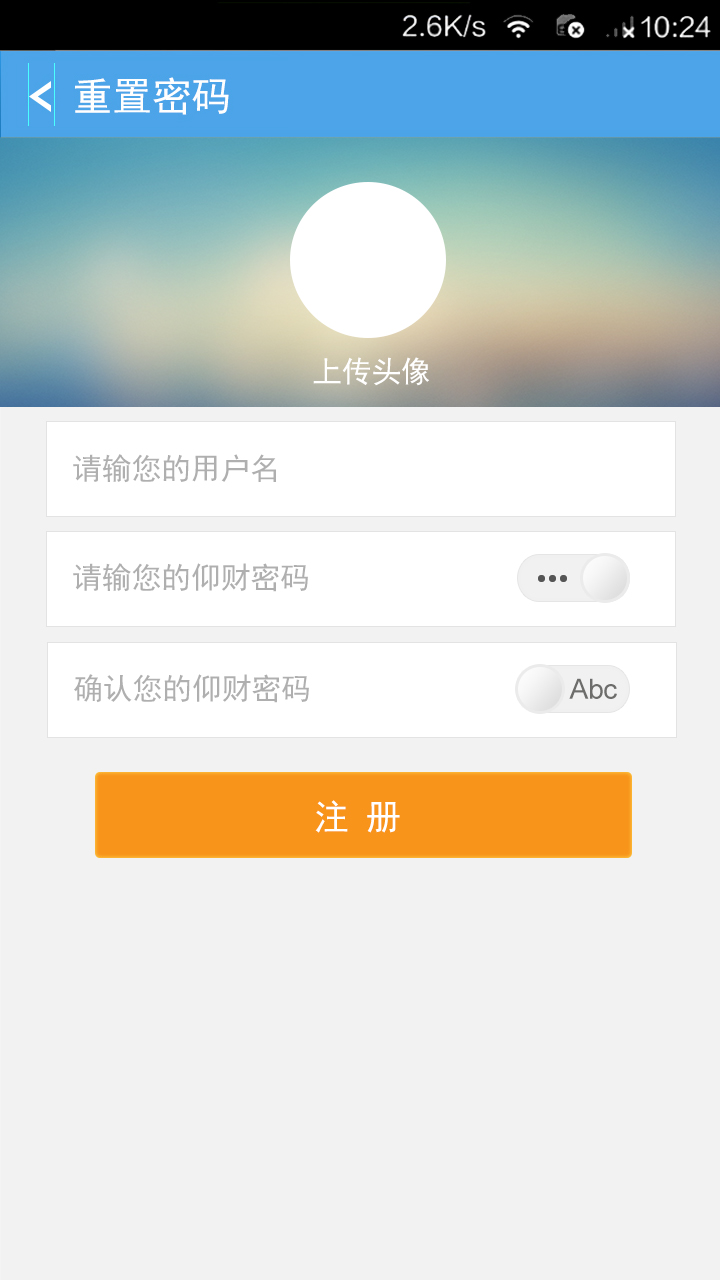Go back using the header arrow

[41, 96]
